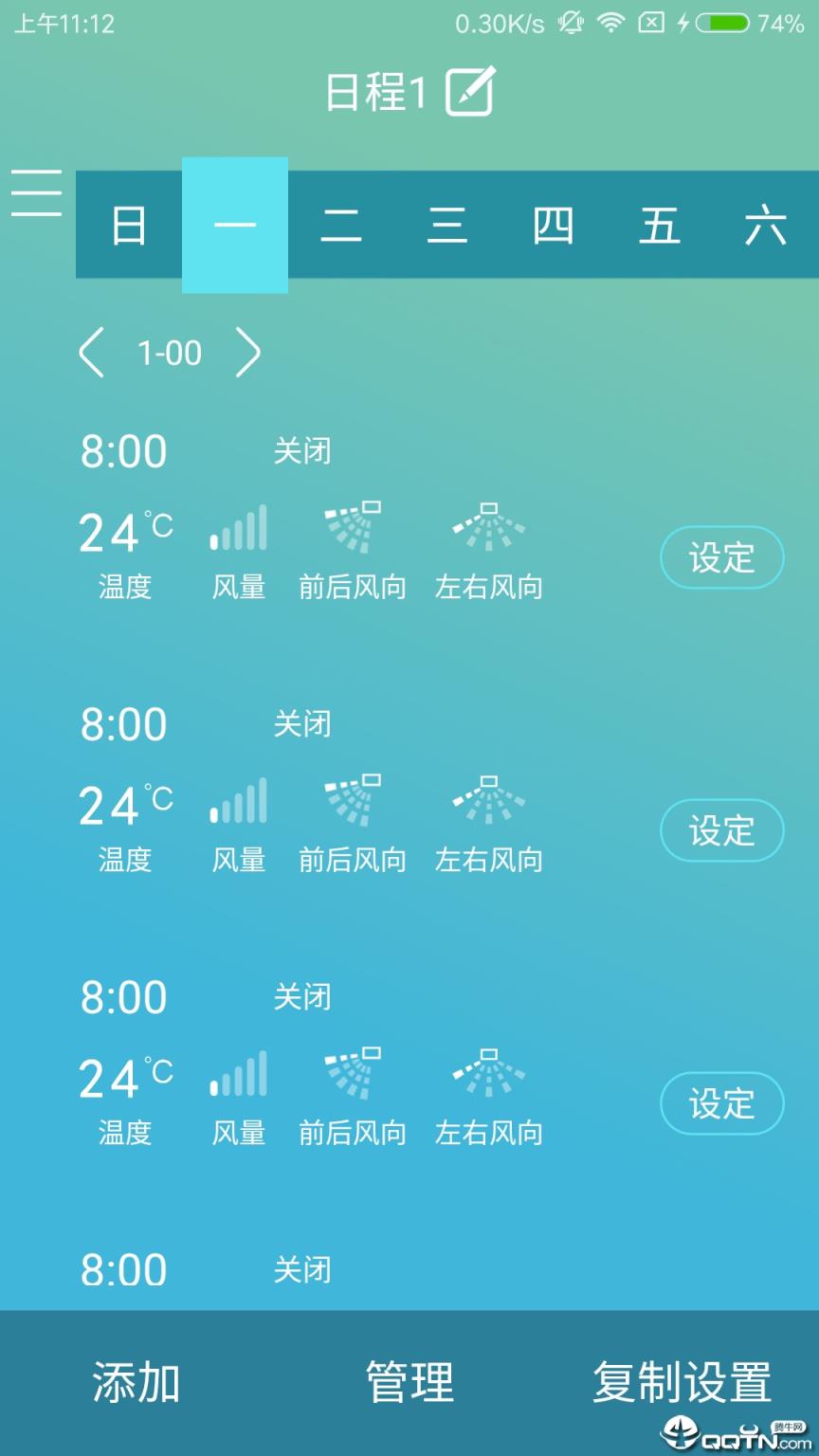This screenshot has width=819, height=1456.
Task: Open the hamburger side menu
Action: [37, 193]
